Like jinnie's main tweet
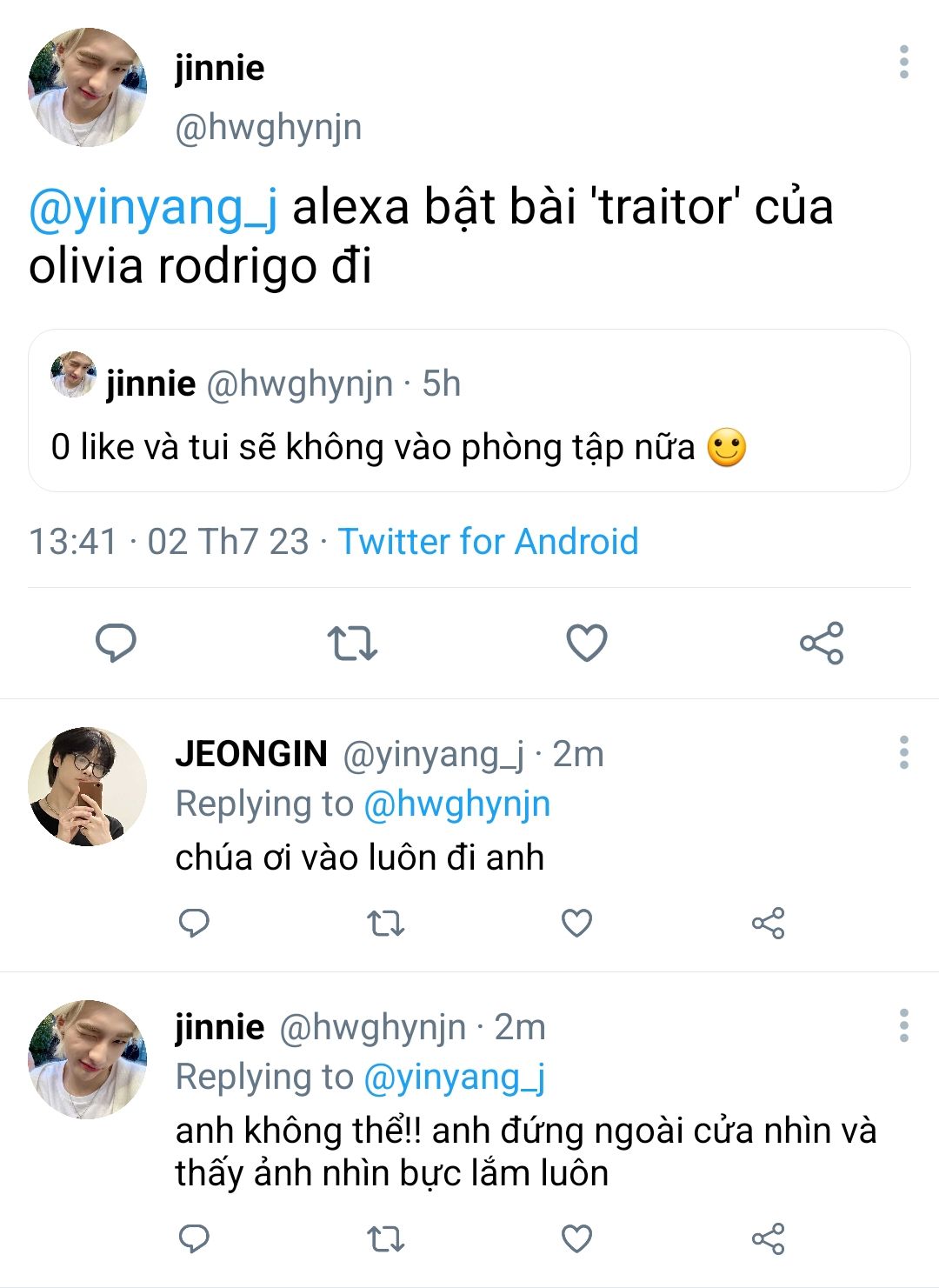This screenshot has width=939, height=1288. pos(587,644)
